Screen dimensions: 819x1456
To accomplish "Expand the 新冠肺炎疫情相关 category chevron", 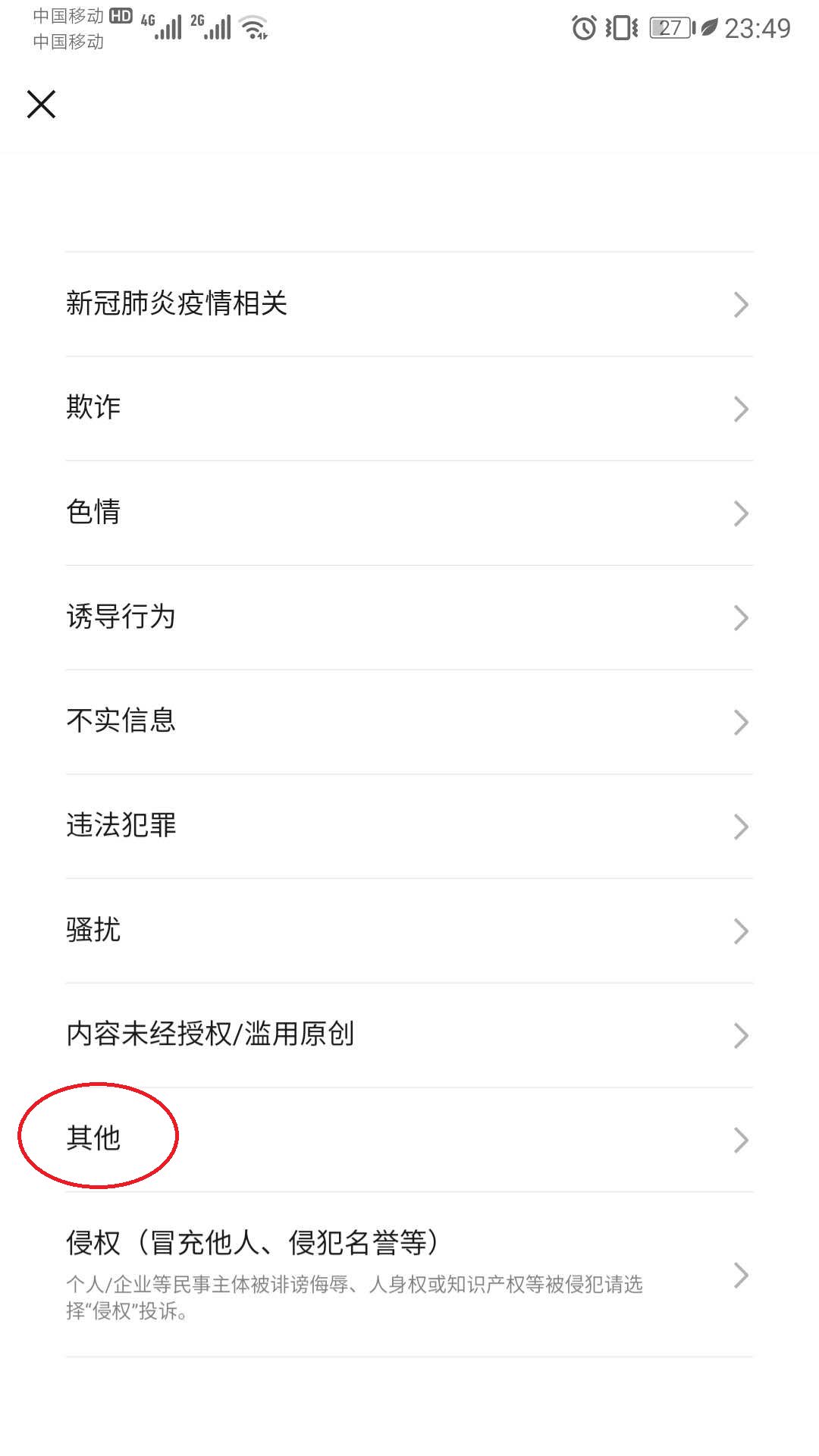I will pyautogui.click(x=742, y=303).
